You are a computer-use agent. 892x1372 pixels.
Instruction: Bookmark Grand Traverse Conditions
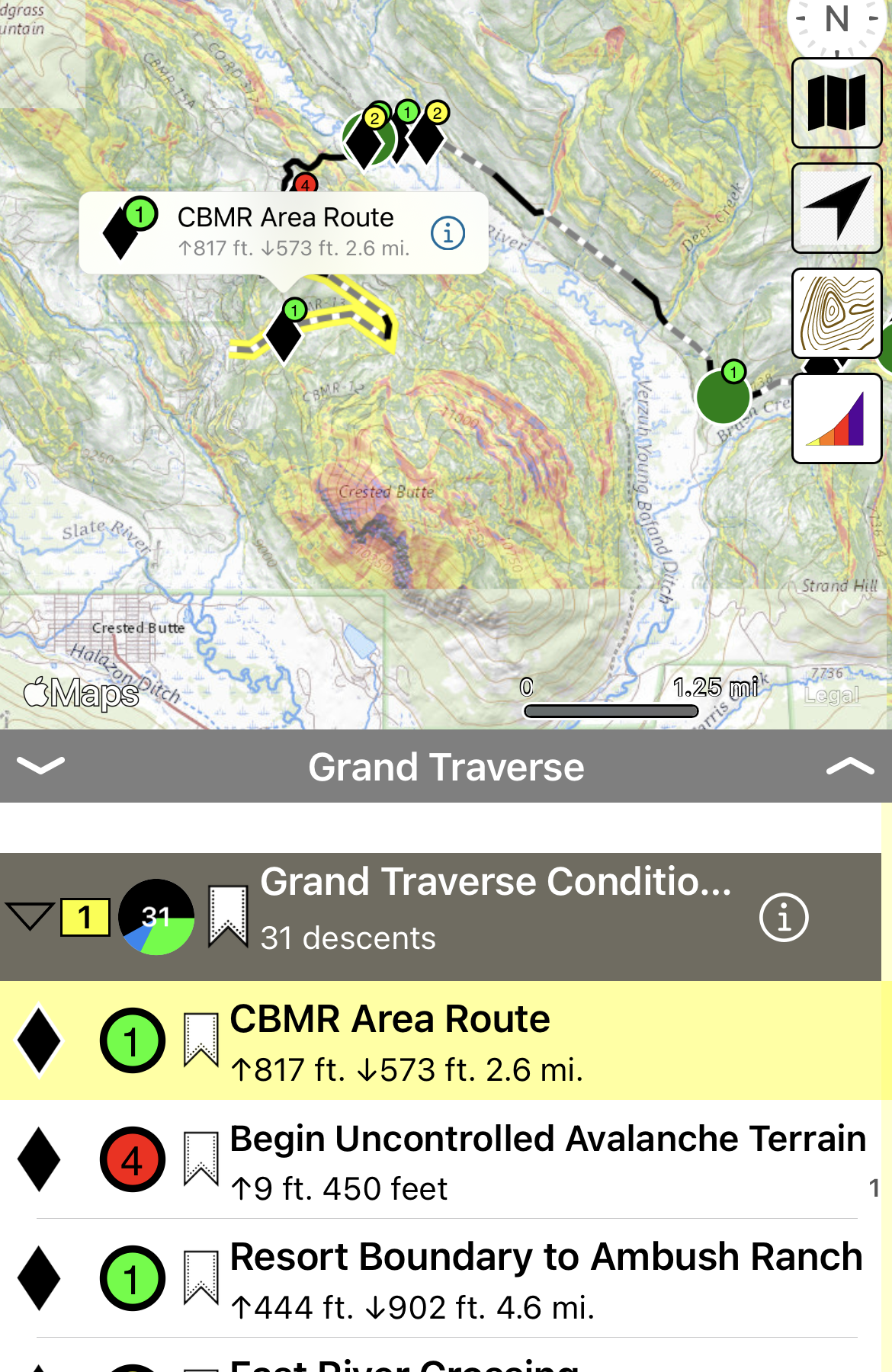click(228, 915)
